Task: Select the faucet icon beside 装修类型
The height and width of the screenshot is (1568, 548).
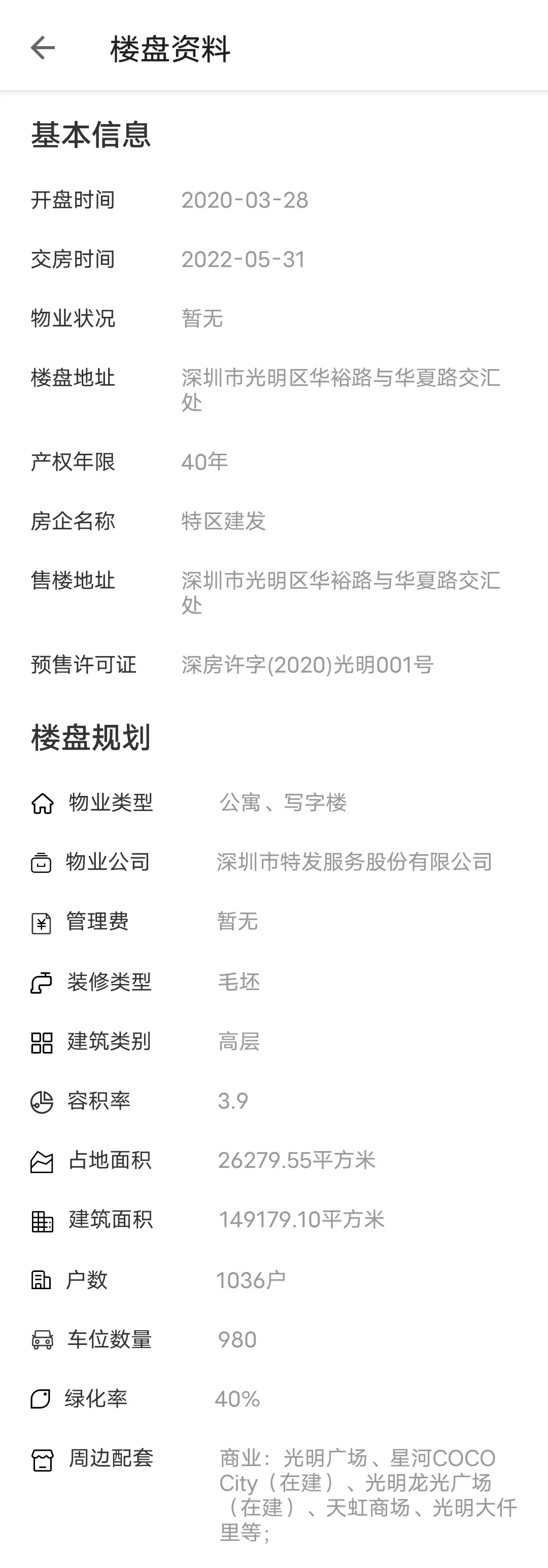Action: [41, 980]
